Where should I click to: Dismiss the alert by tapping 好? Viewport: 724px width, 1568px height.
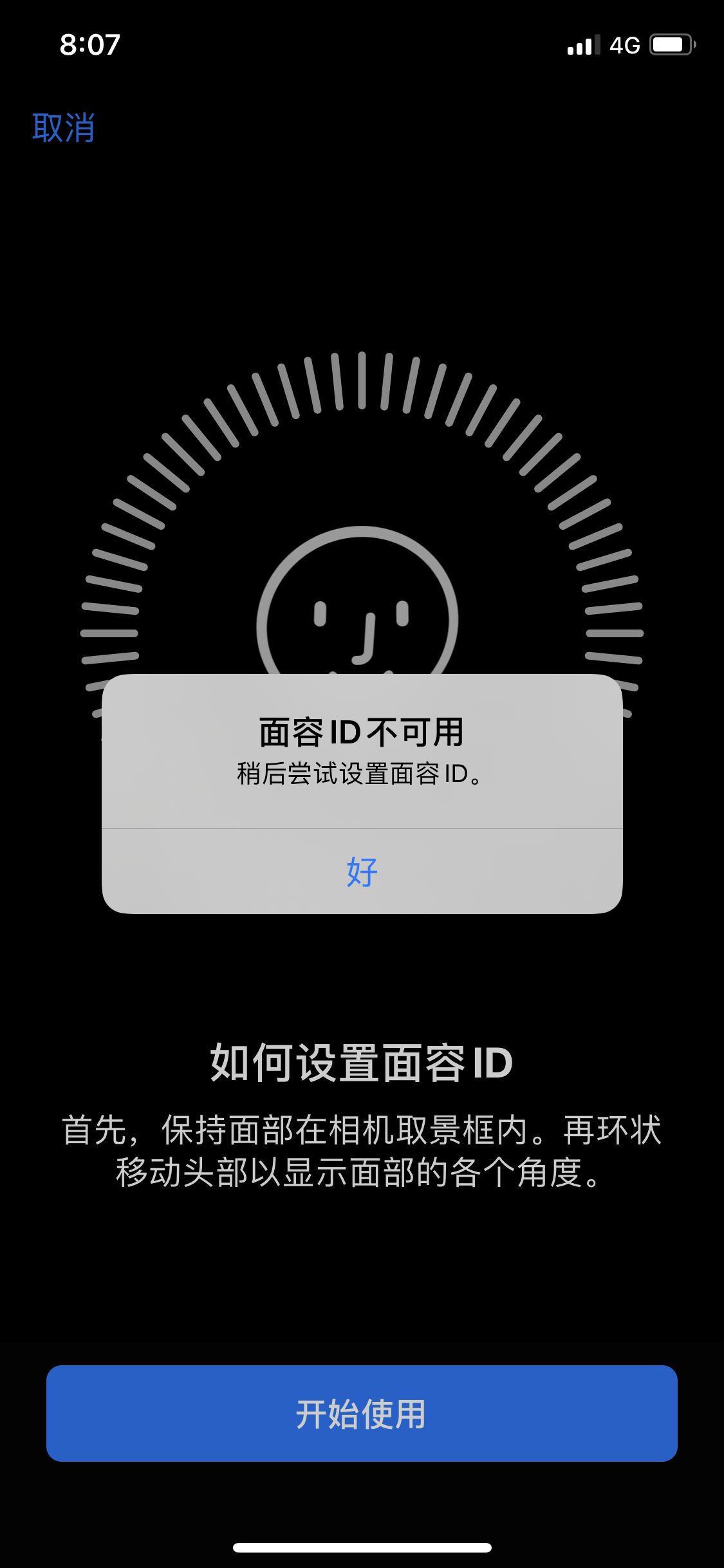[362, 872]
